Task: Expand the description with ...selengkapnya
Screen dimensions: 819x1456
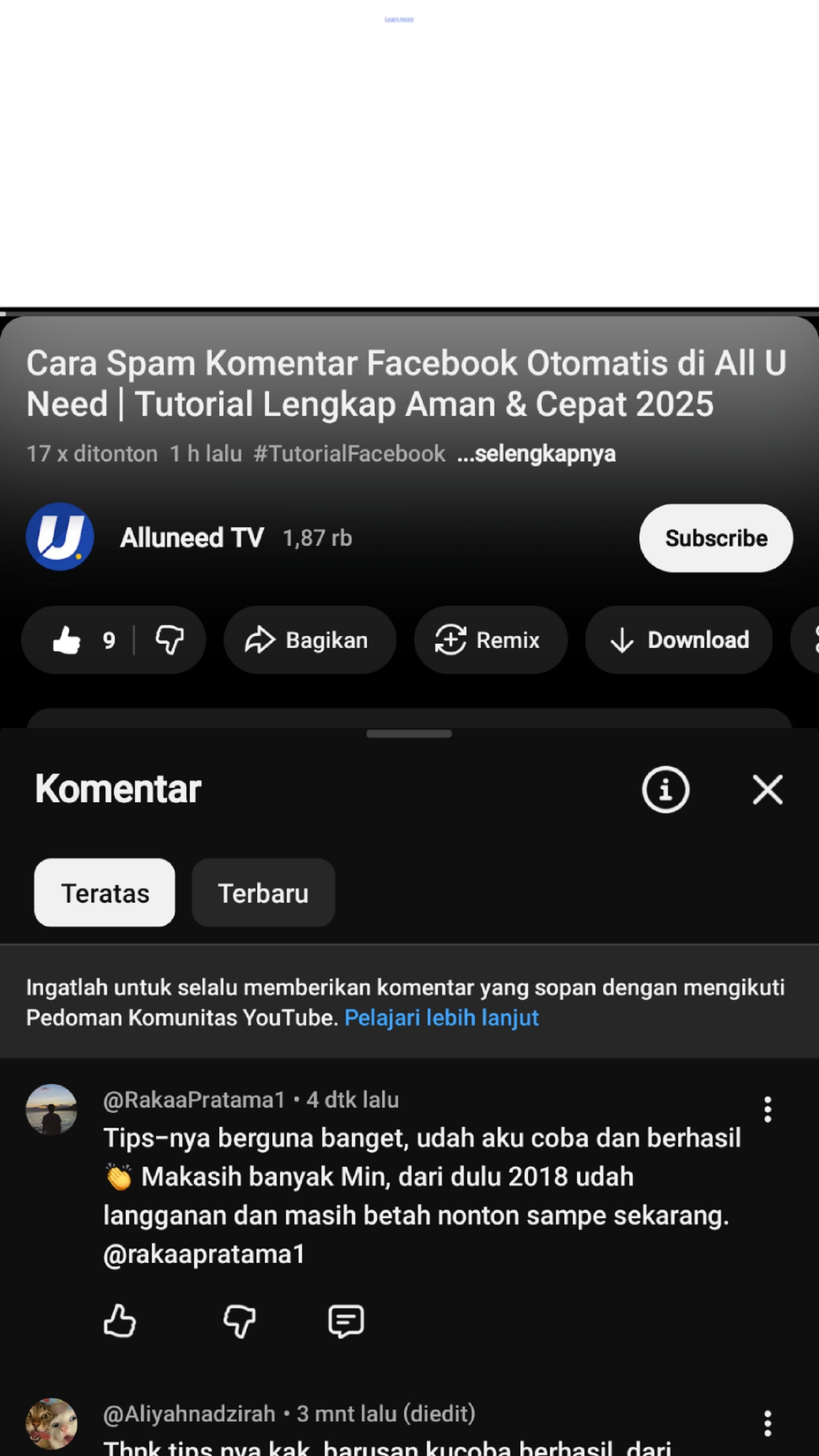Action: point(536,454)
